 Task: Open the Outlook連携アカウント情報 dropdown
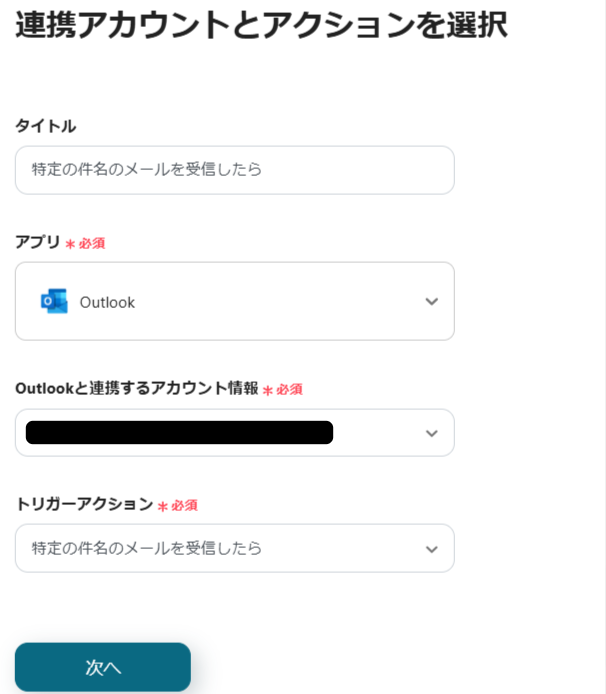pyautogui.click(x=234, y=433)
